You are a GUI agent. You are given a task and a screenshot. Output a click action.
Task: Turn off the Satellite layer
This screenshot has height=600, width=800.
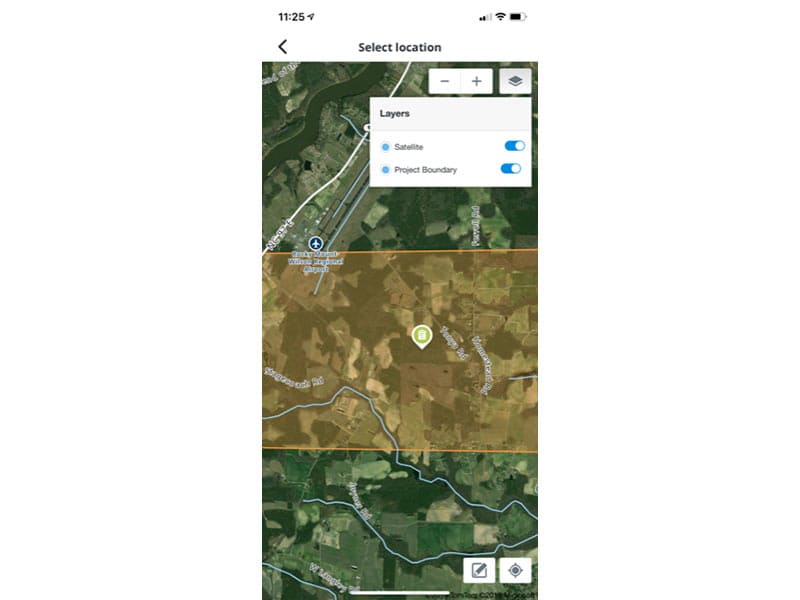point(514,146)
